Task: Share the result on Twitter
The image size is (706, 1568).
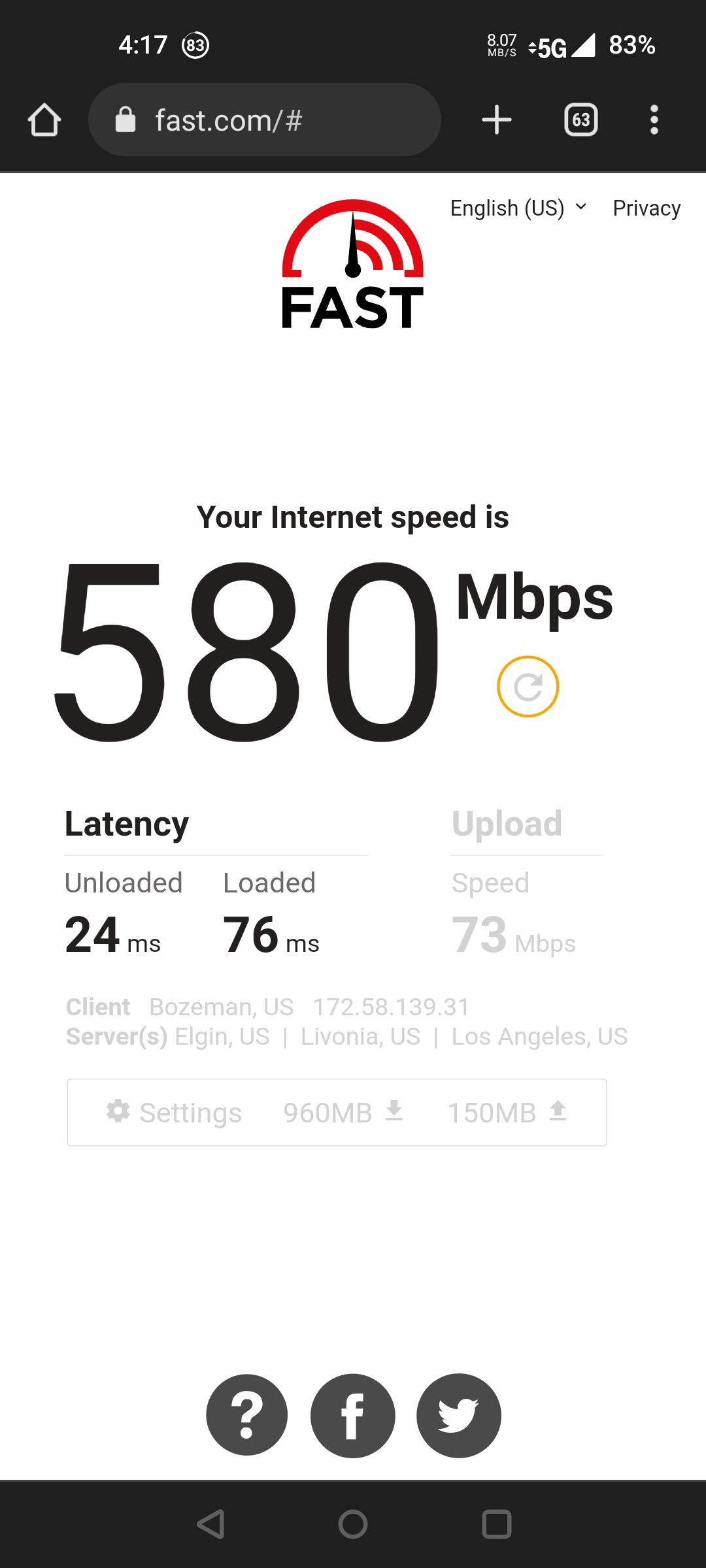Action: [459, 1415]
